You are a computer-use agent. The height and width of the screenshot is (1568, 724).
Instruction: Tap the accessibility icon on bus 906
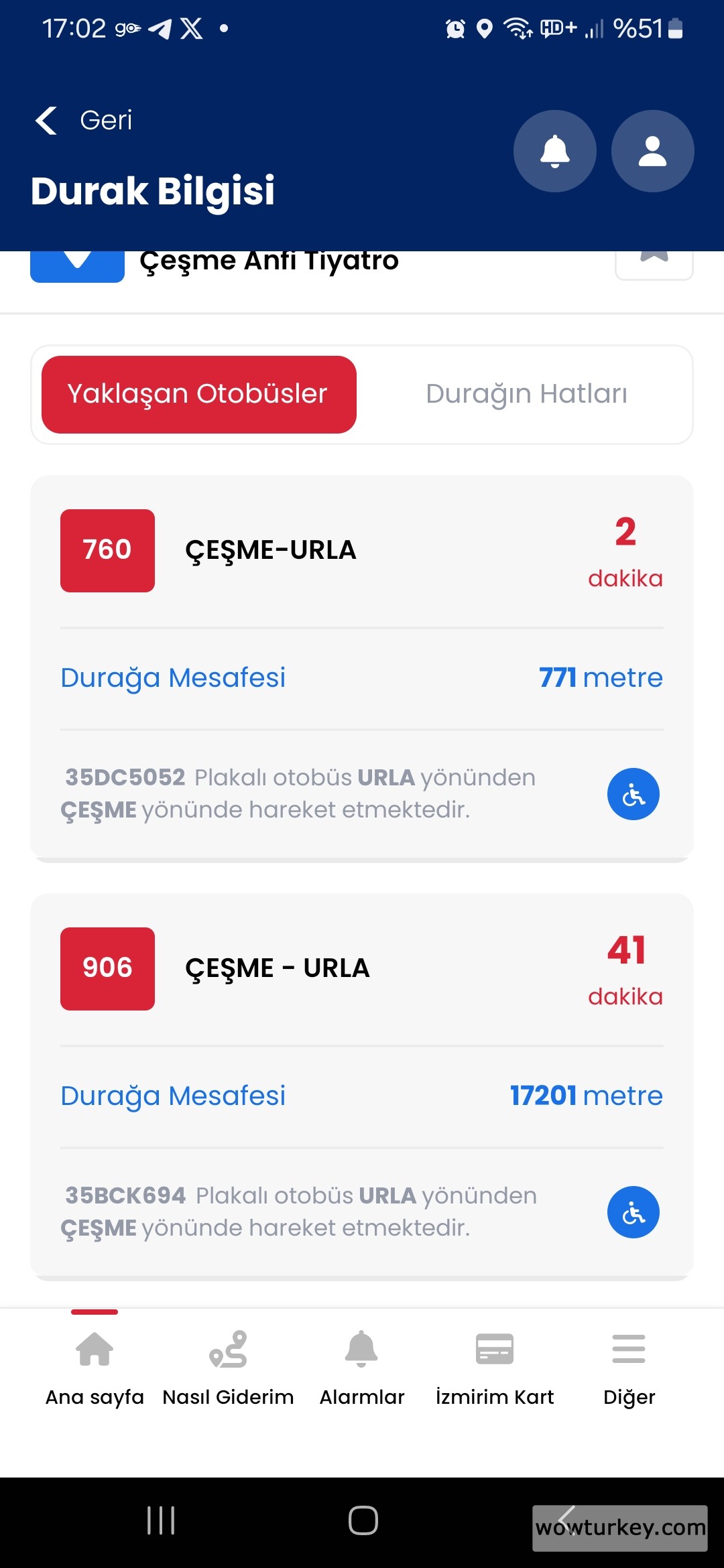point(633,1212)
